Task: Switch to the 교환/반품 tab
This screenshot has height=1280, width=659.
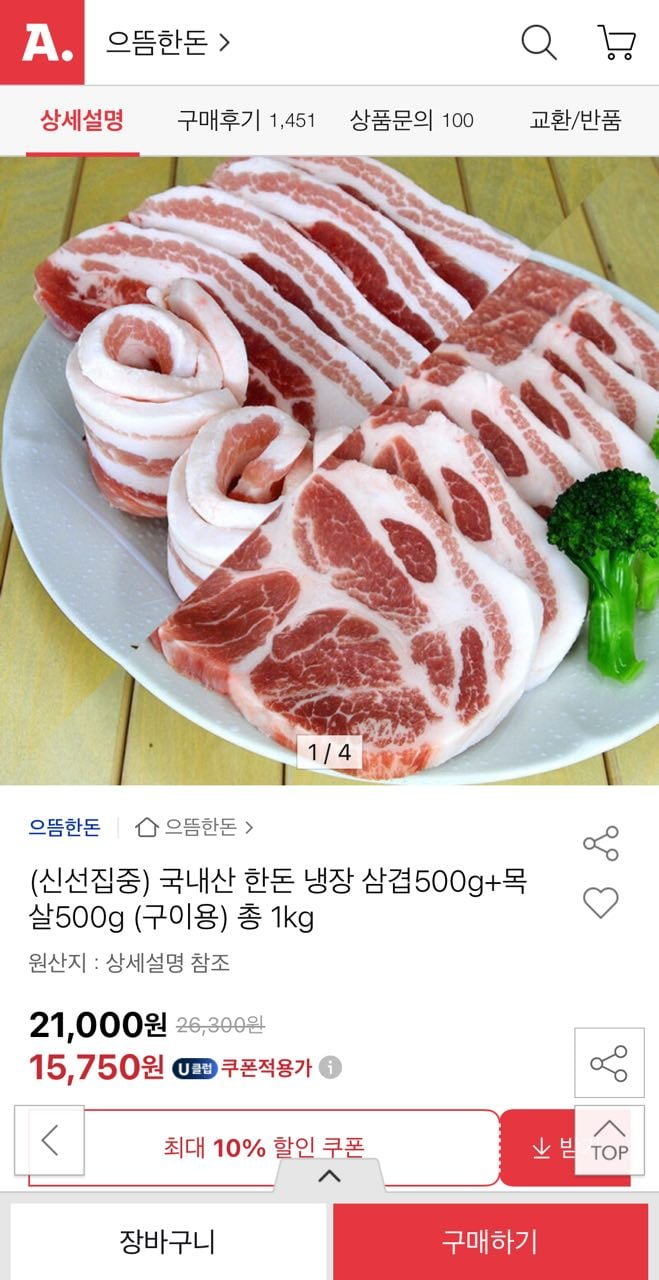Action: pos(575,121)
